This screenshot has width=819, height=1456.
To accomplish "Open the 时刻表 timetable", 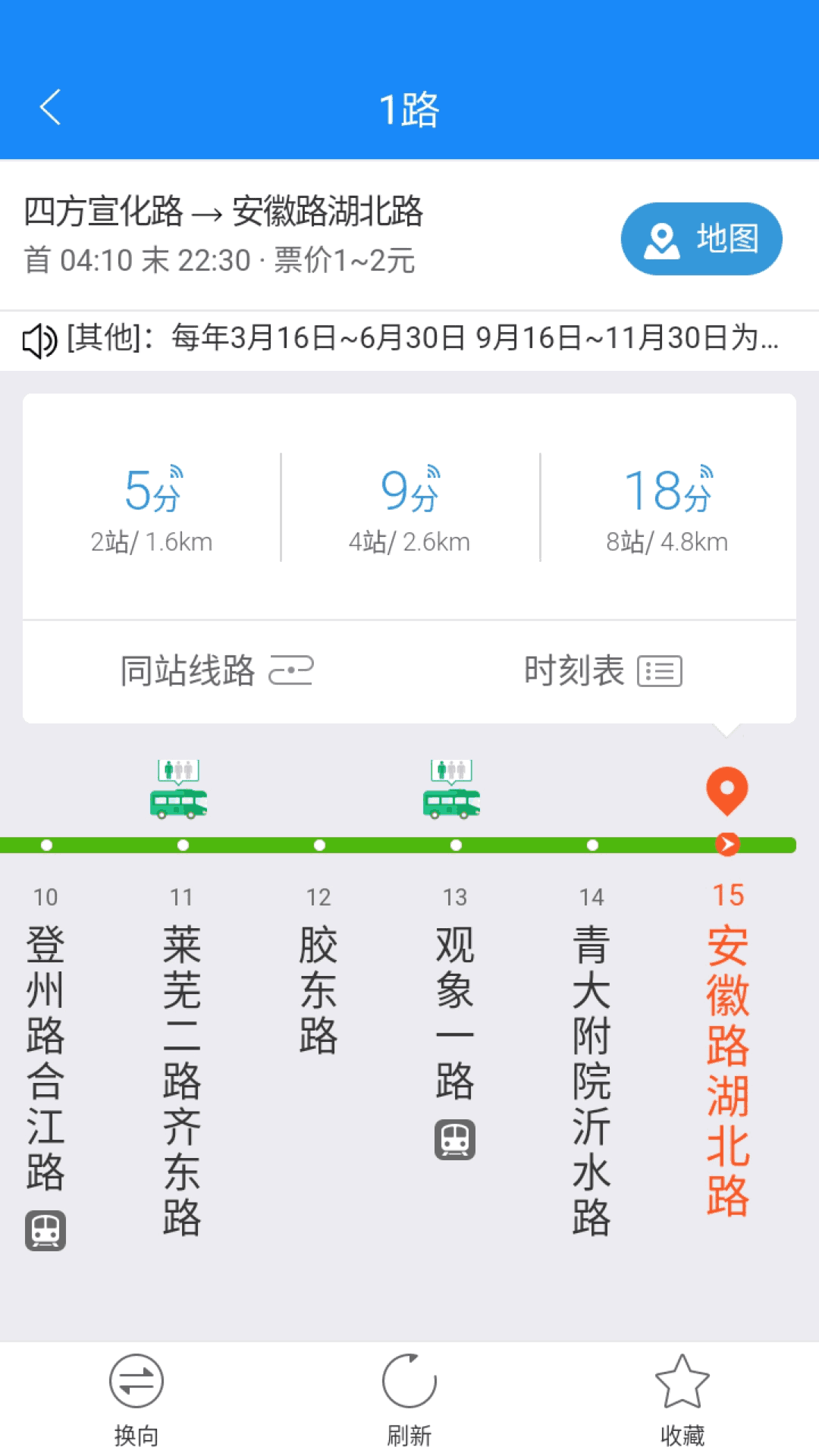I will [603, 671].
